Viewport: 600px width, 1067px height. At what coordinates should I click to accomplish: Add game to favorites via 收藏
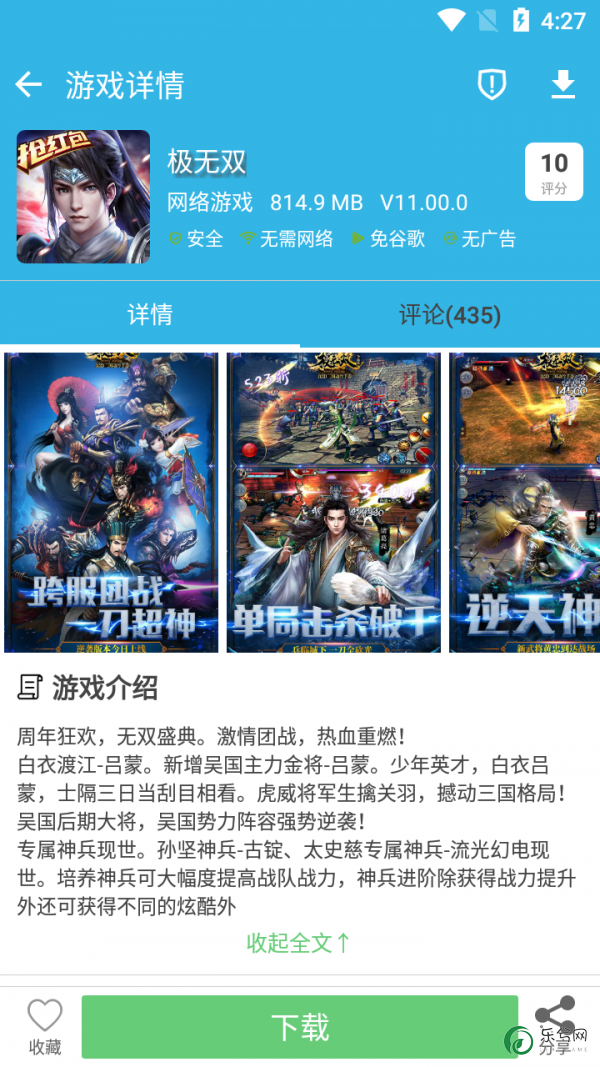coord(44,1026)
